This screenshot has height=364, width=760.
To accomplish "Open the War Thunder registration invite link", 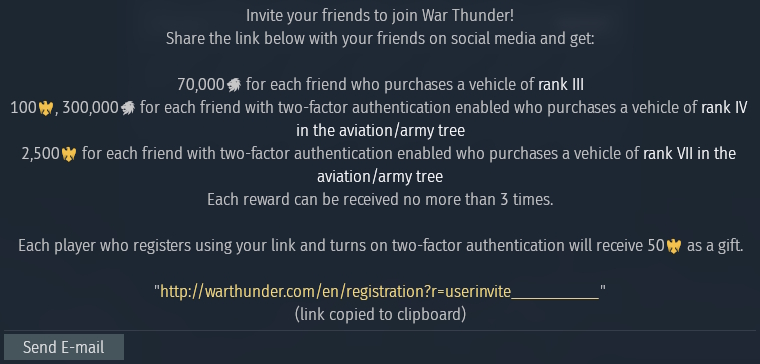I will [380, 292].
